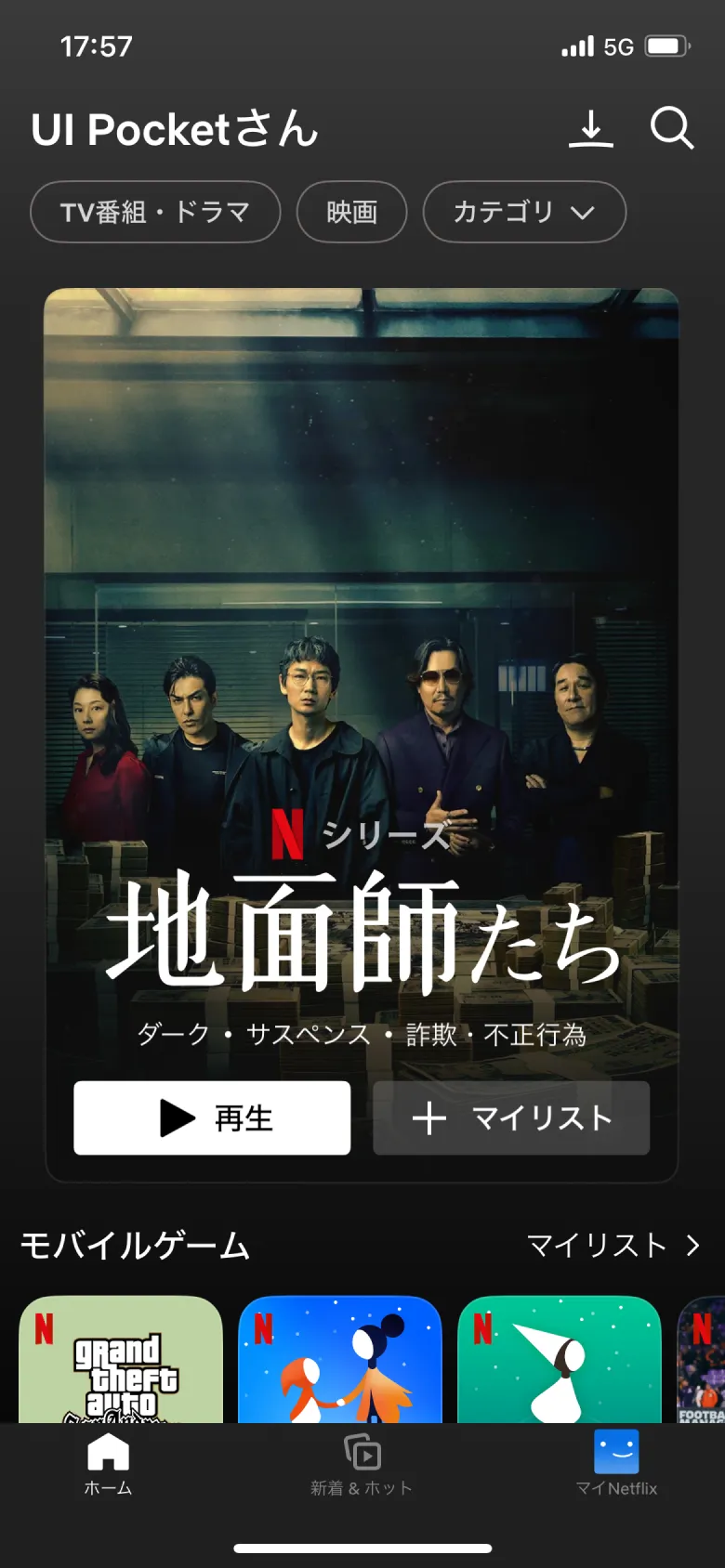Image resolution: width=725 pixels, height=1568 pixels.
Task: Select the 映画 filter chip
Action: coord(351,212)
